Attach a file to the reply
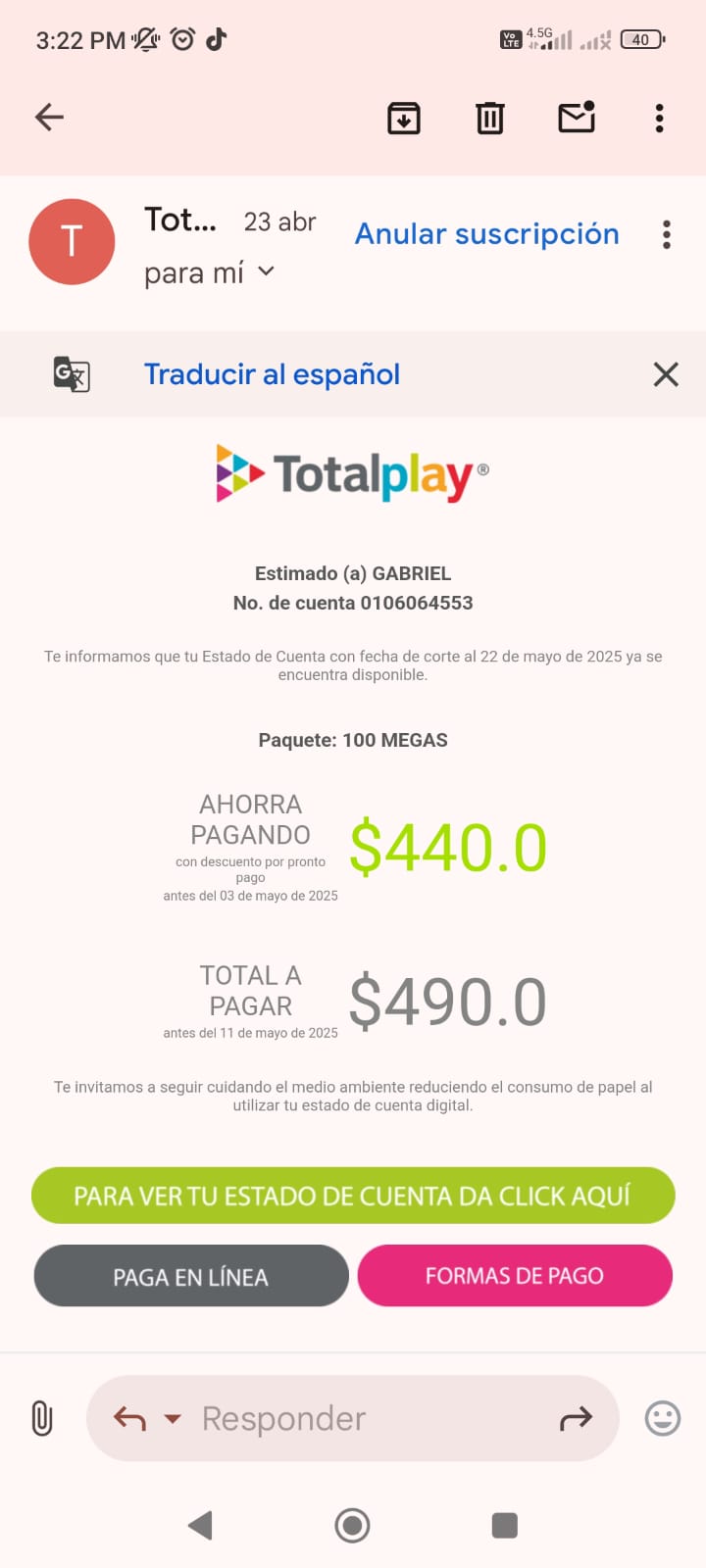The image size is (706, 1568). pyautogui.click(x=42, y=1418)
